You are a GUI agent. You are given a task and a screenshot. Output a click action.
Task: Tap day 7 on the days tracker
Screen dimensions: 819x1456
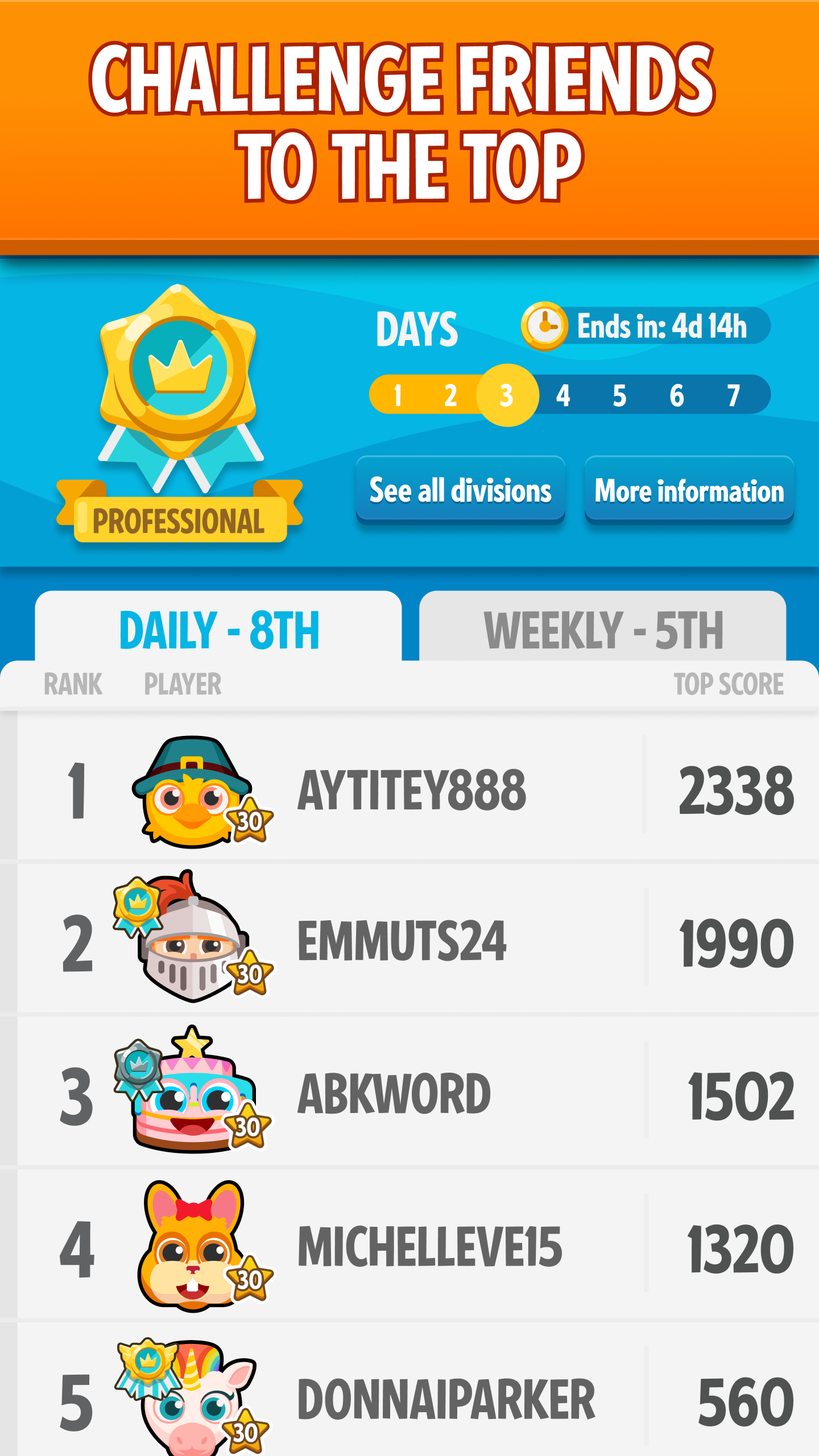734,395
